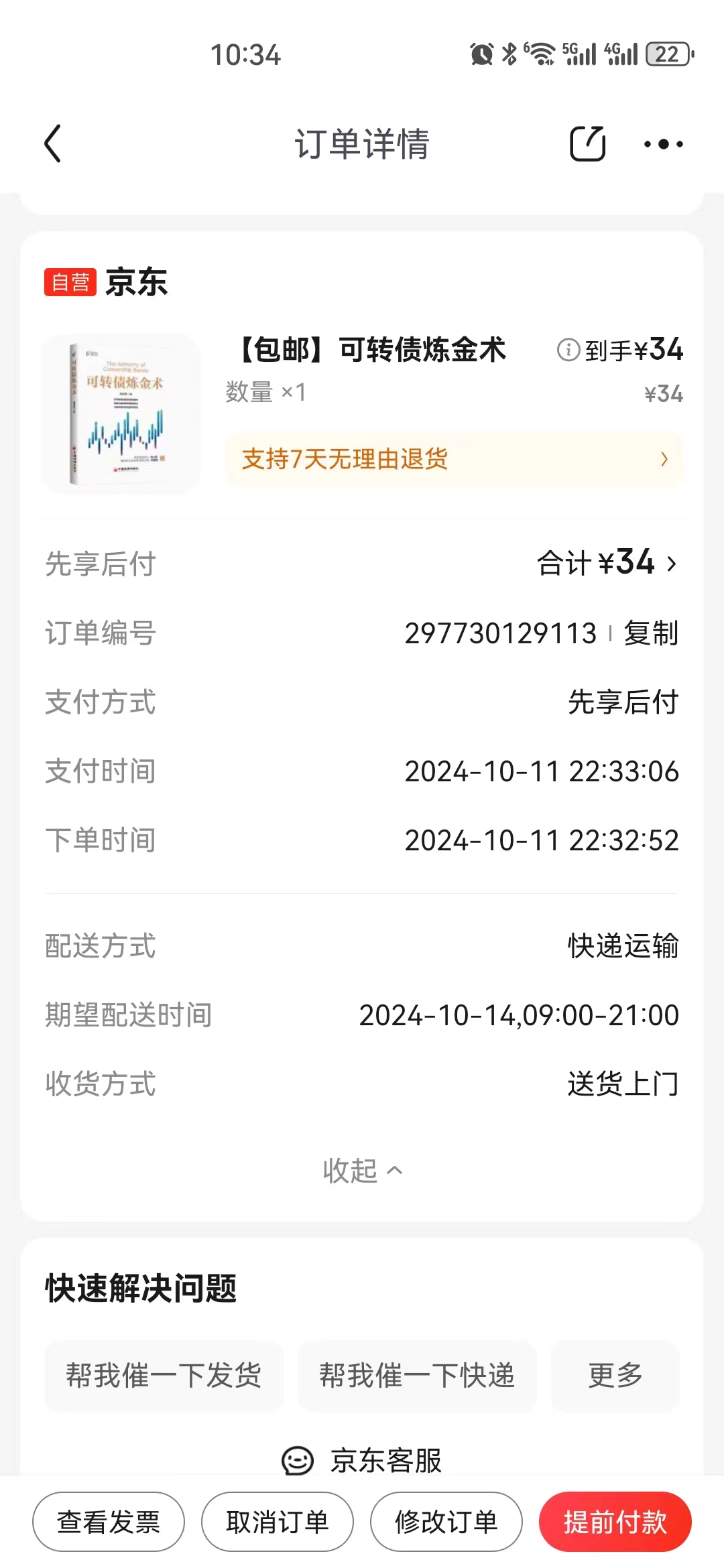Viewport: 724px width, 1568px height.
Task: Tap 查看发票 to view invoice
Action: 109,1522
